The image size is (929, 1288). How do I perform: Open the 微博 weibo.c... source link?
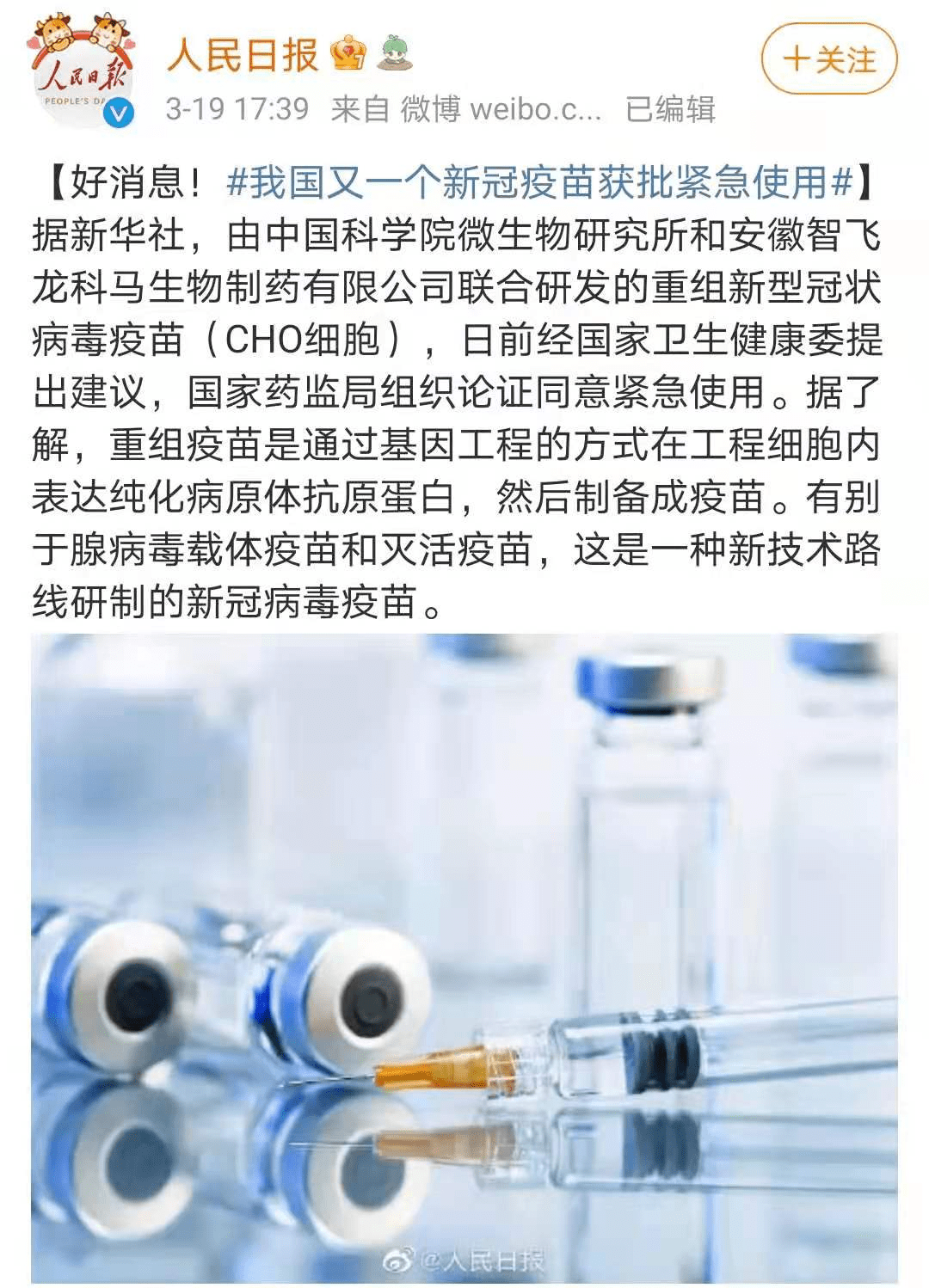[501, 109]
